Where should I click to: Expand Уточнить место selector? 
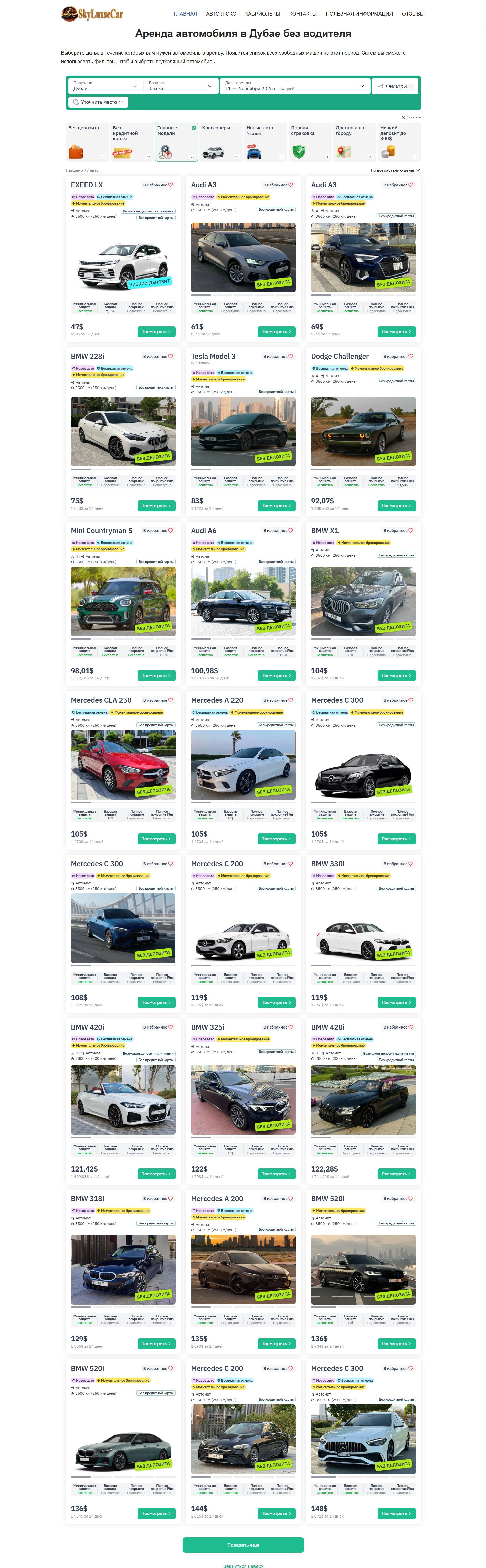coord(99,102)
